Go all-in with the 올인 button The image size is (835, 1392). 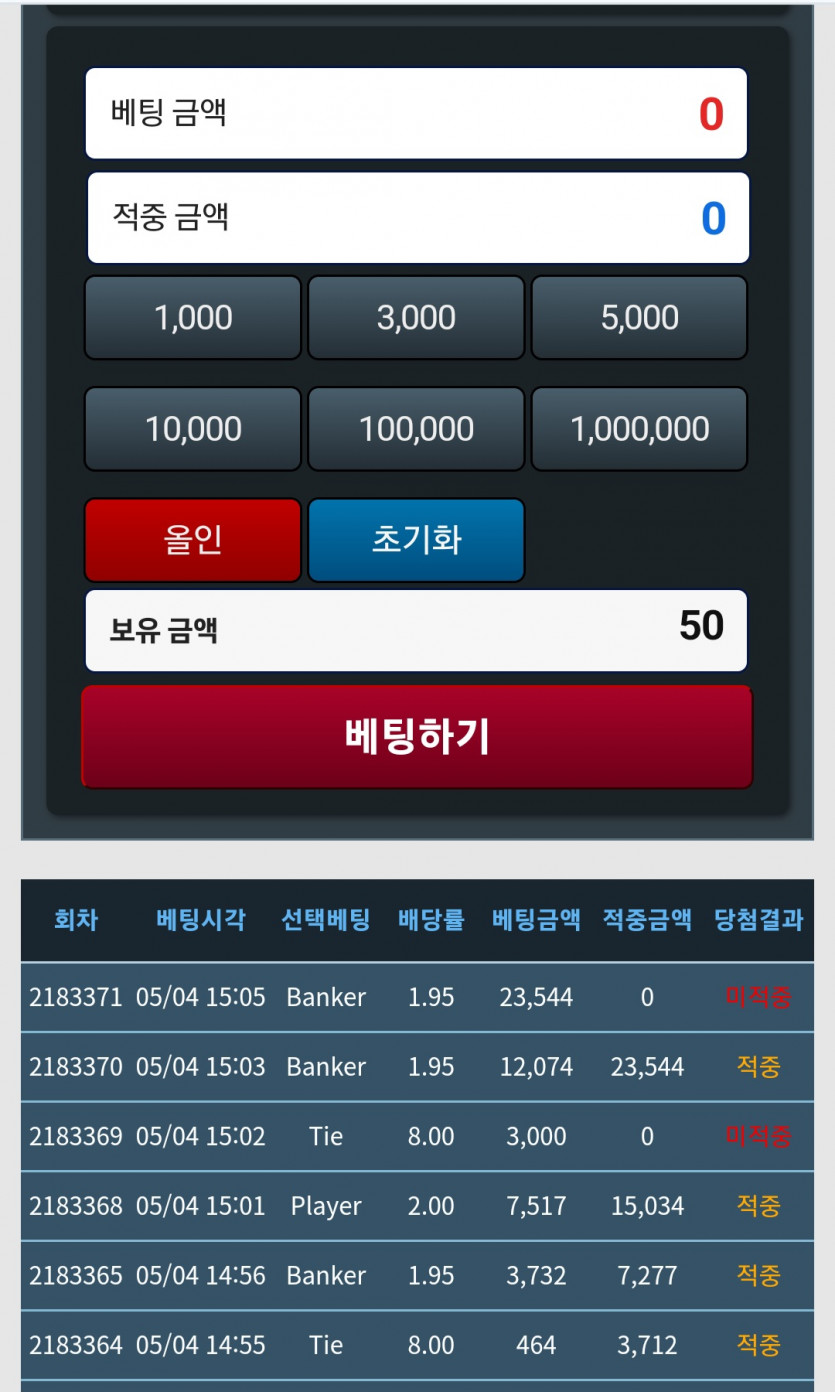tap(192, 540)
